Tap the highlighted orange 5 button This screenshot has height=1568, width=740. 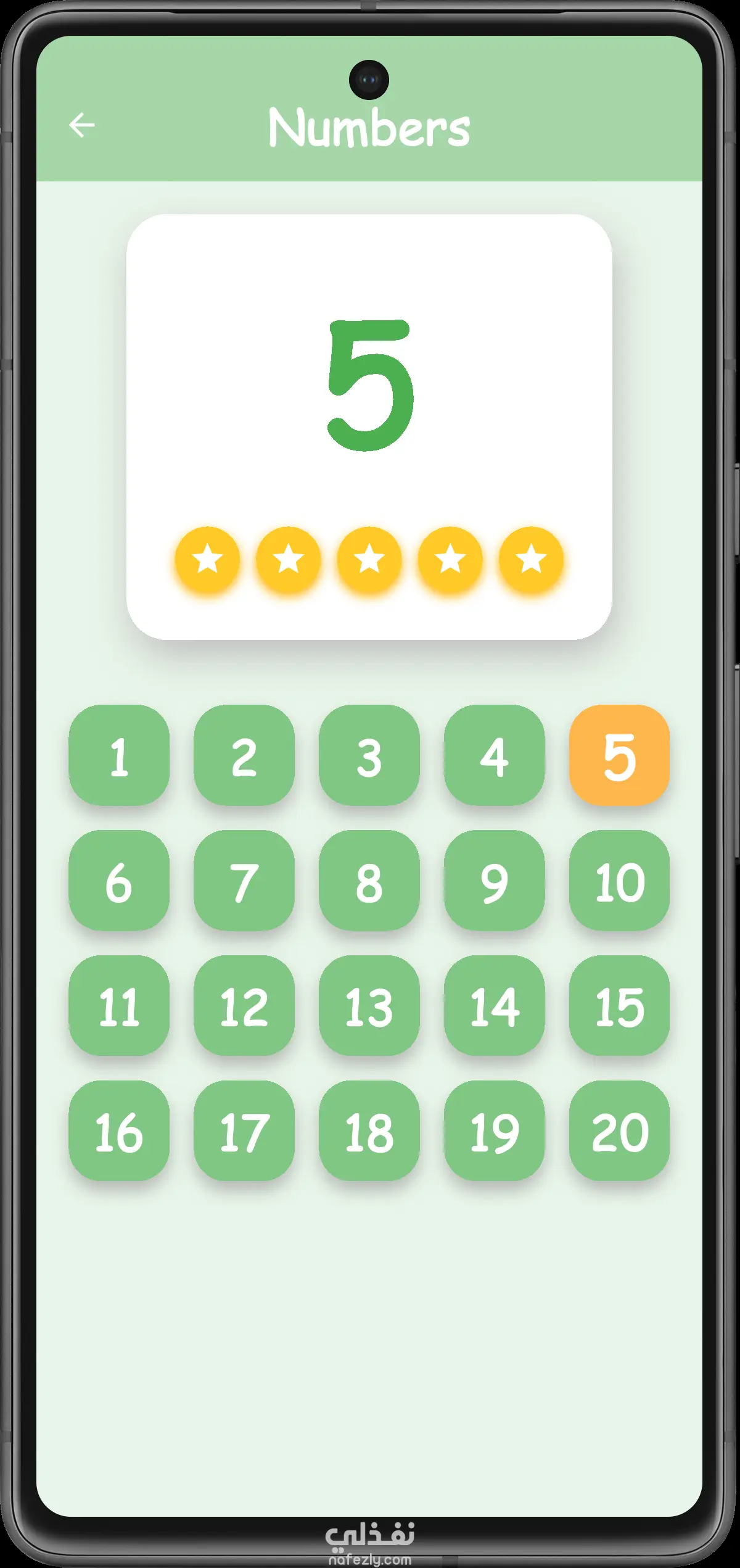[x=620, y=755]
